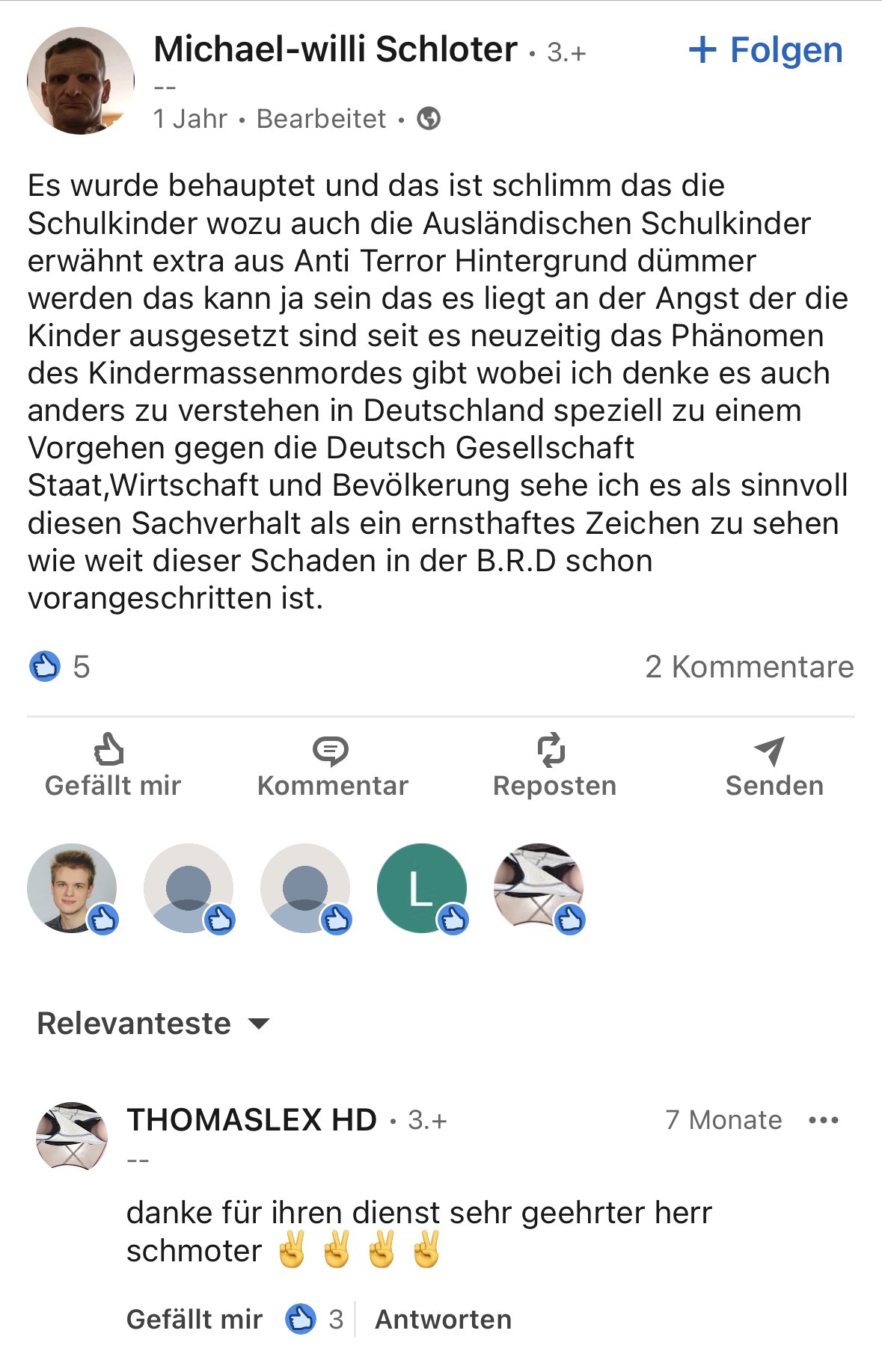
Task: Open THOMASLEX HD's commenter profile
Action: (x=72, y=1136)
